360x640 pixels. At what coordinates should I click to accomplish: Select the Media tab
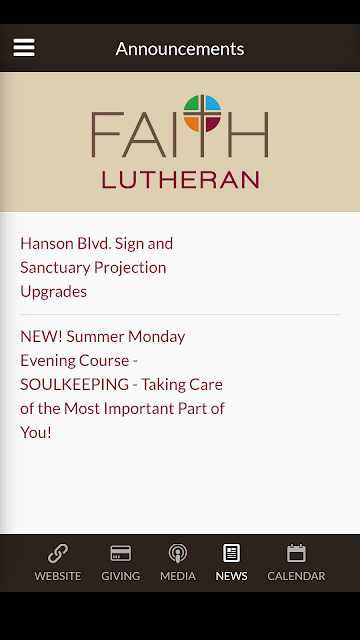click(x=178, y=562)
